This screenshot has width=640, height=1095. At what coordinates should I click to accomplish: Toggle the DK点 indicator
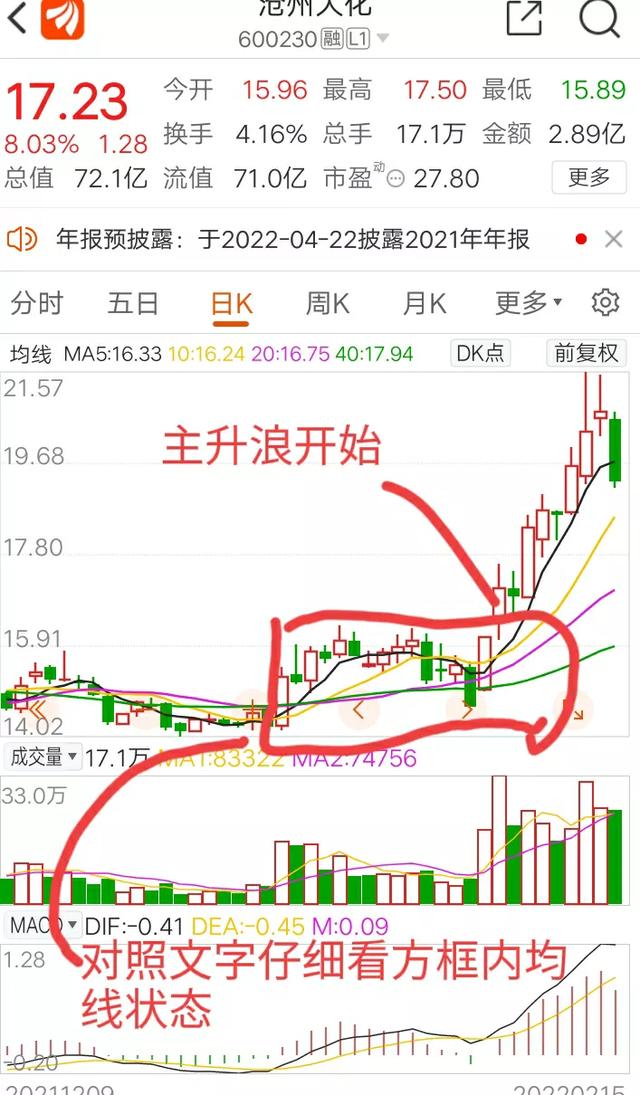pos(480,353)
